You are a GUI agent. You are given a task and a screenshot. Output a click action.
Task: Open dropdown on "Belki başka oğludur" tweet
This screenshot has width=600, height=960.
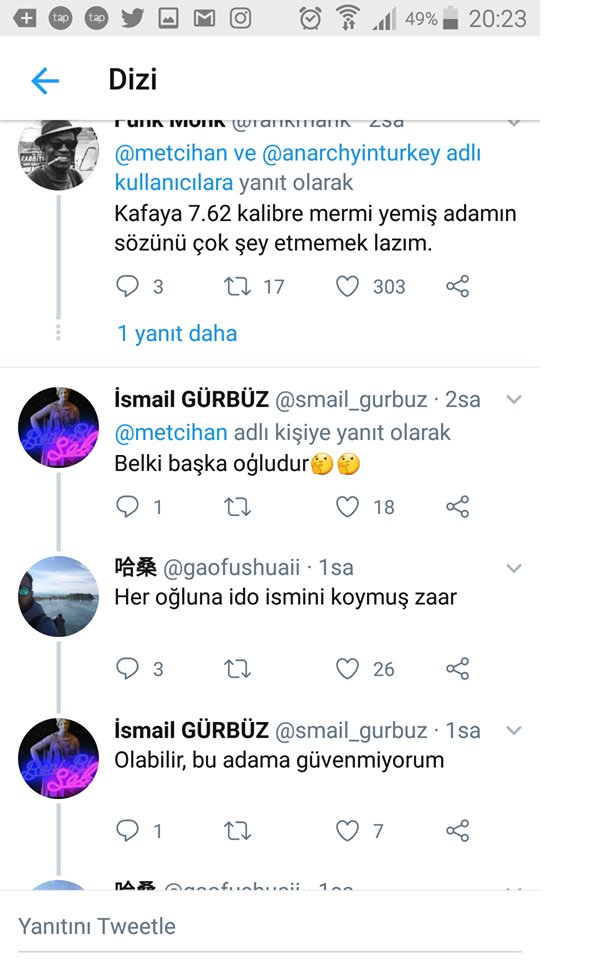[514, 400]
